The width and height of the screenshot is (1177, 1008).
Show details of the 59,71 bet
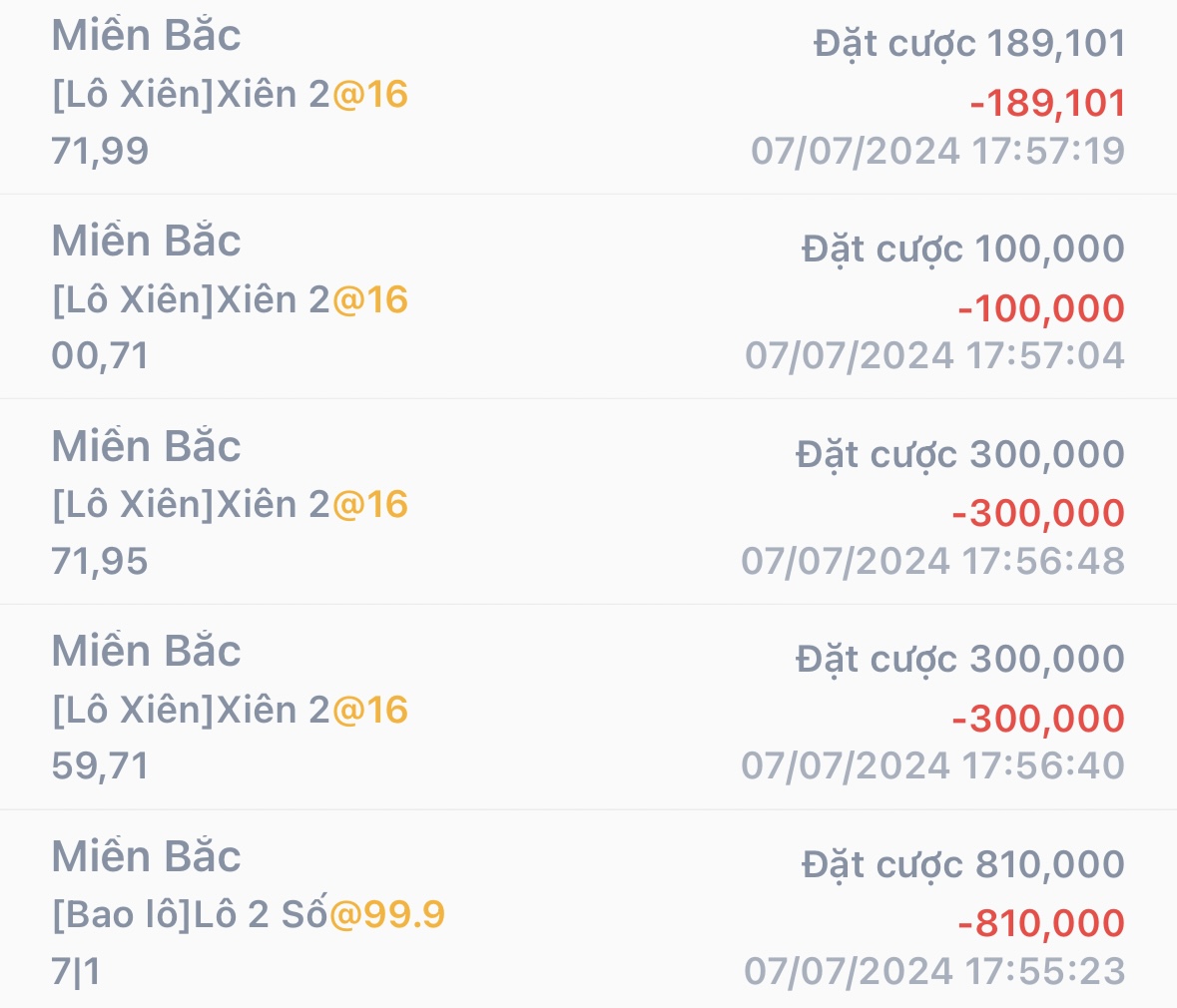tap(588, 709)
